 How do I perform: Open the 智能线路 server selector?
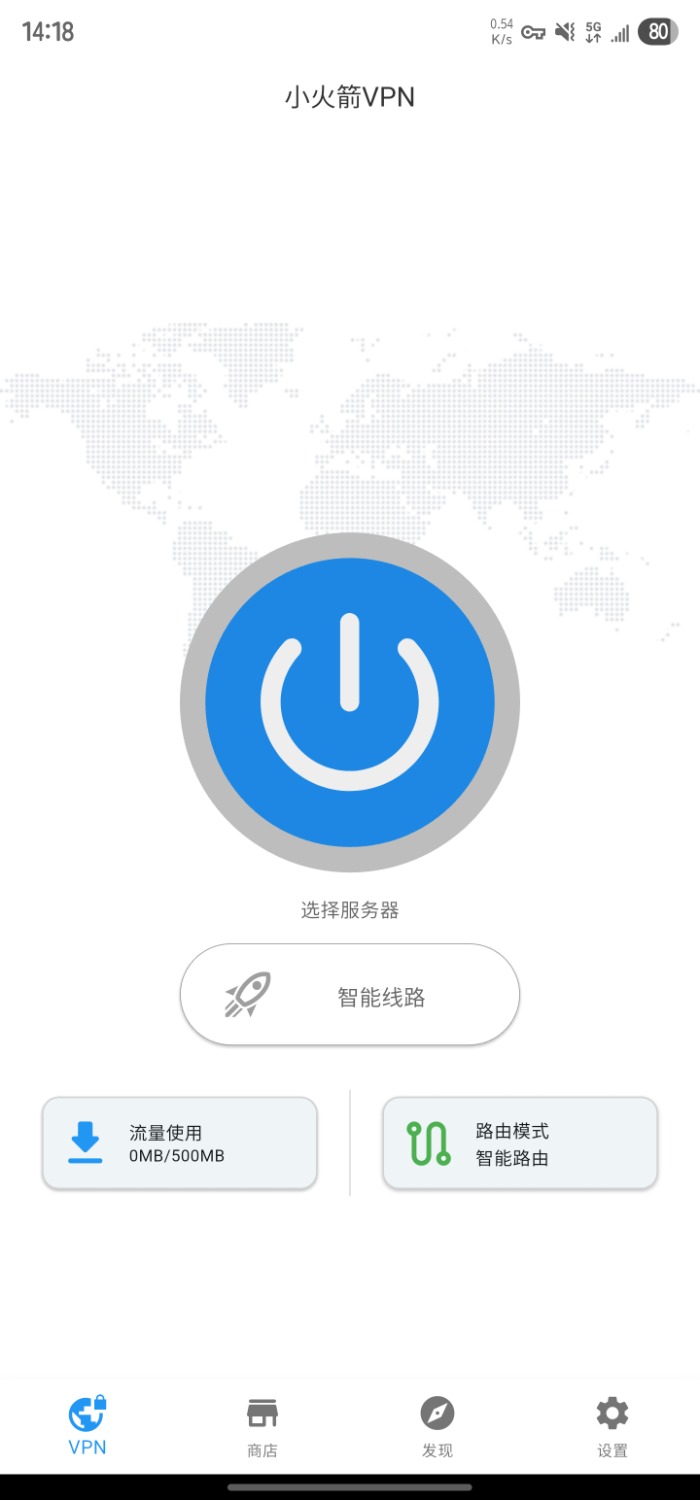coord(350,995)
